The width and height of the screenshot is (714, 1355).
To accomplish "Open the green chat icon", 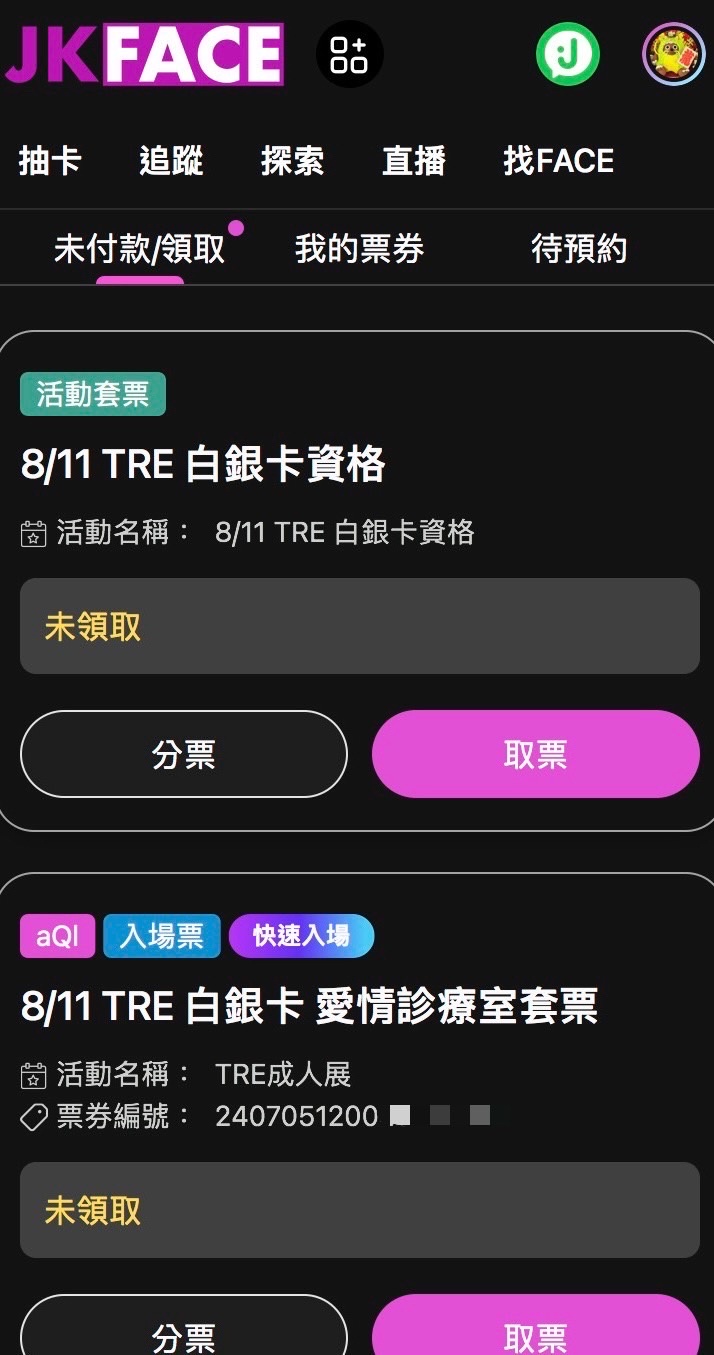I will pos(567,54).
